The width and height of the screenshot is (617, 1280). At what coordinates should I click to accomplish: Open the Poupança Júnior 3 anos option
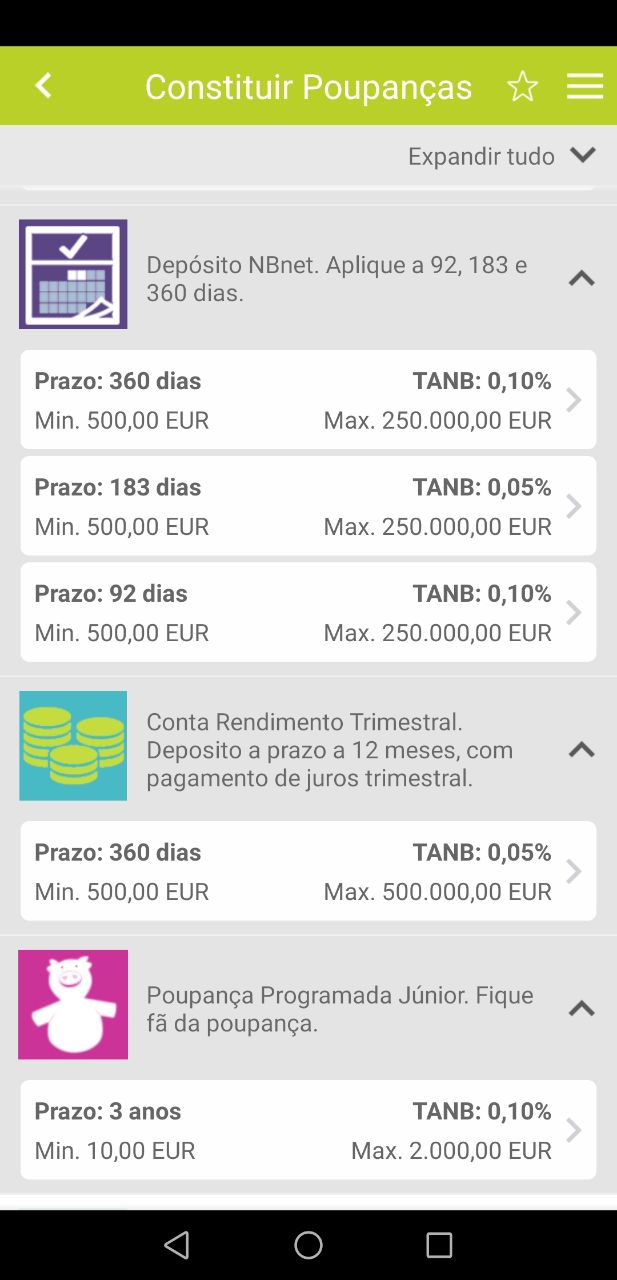coord(308,1130)
